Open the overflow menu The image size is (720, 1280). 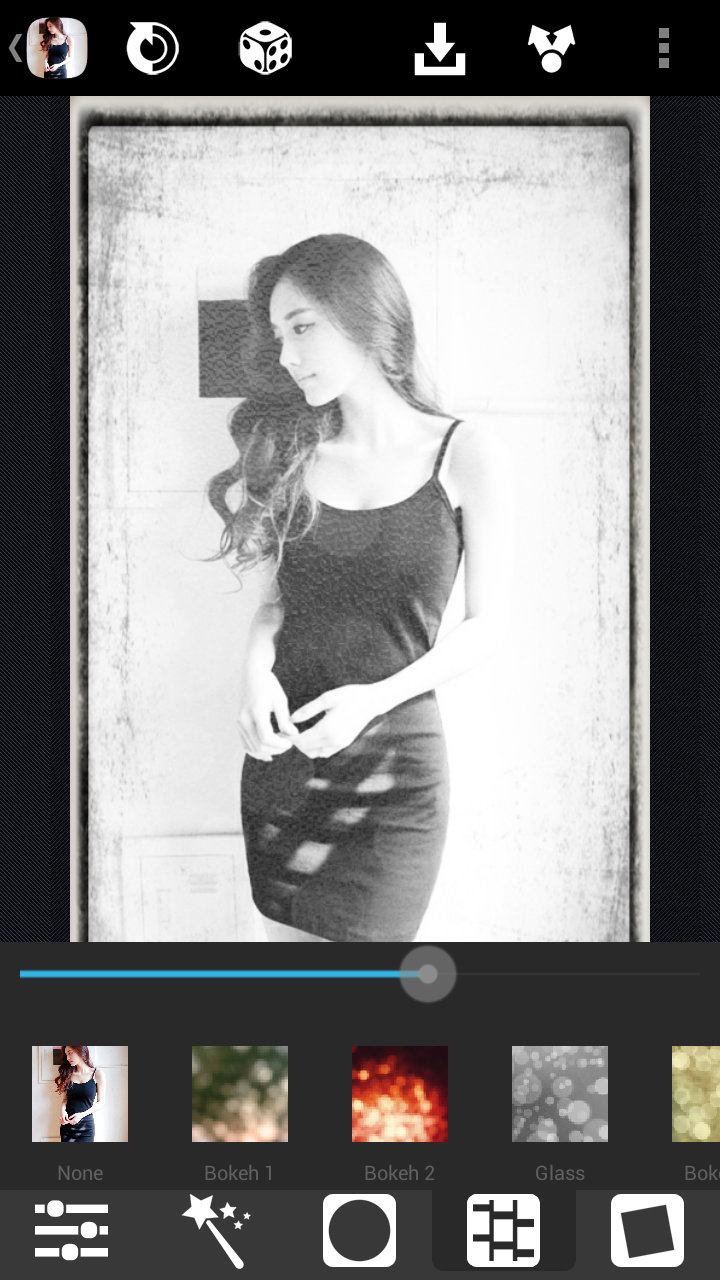click(x=664, y=47)
